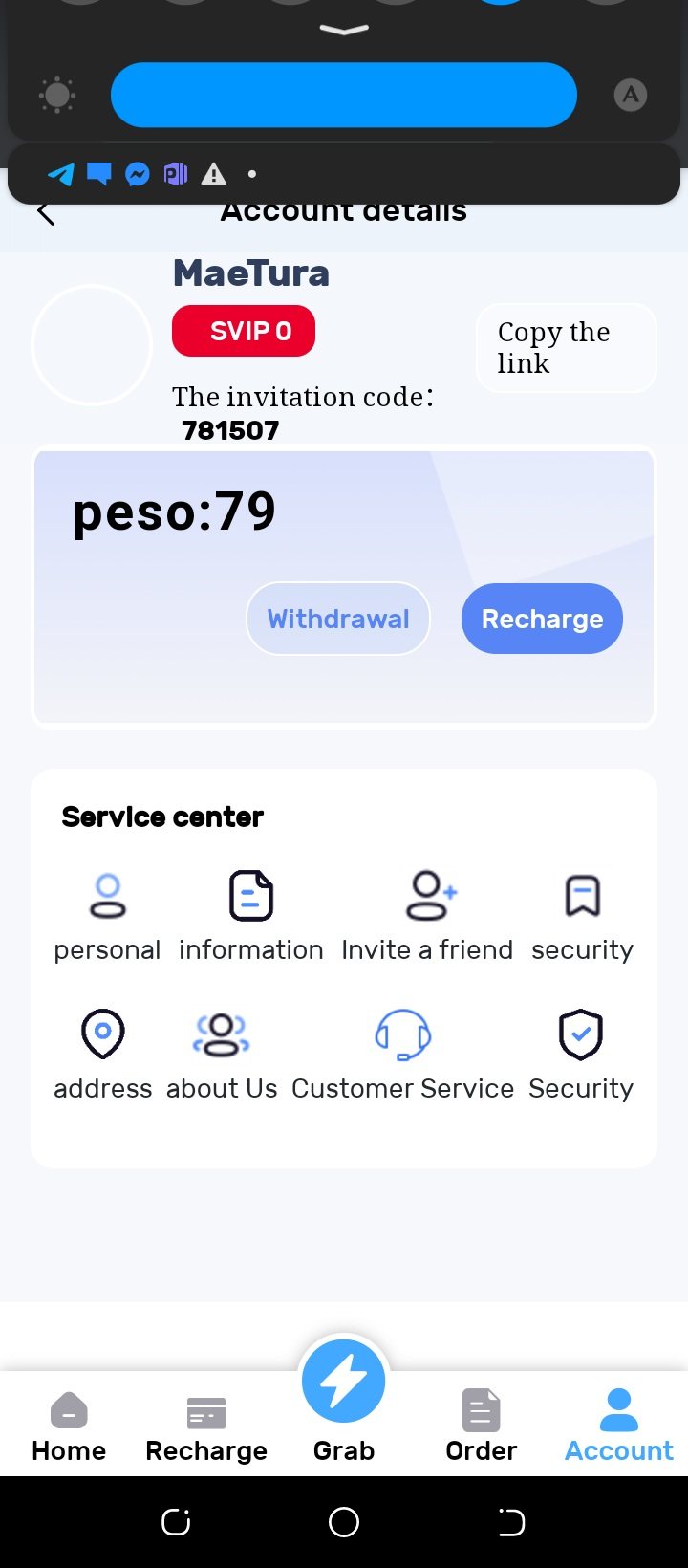Tap the Recharge button on balance card
This screenshot has width=688, height=1568.
click(x=542, y=619)
